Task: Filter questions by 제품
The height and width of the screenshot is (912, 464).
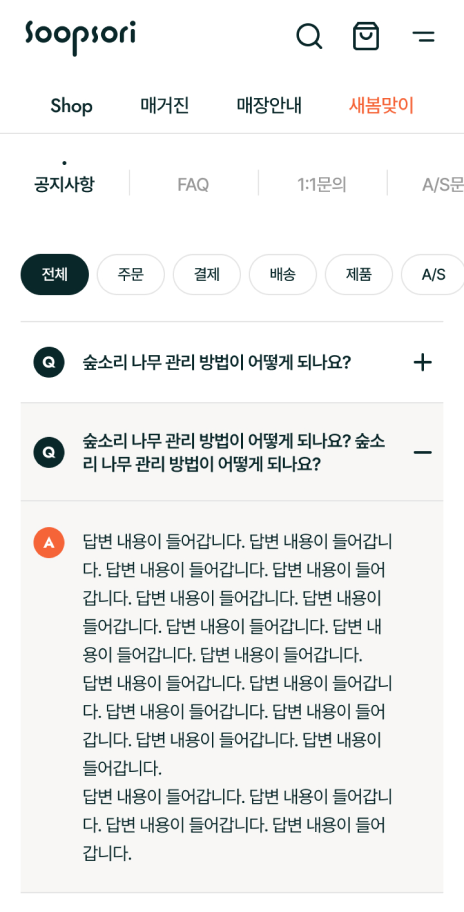Action: pyautogui.click(x=359, y=275)
